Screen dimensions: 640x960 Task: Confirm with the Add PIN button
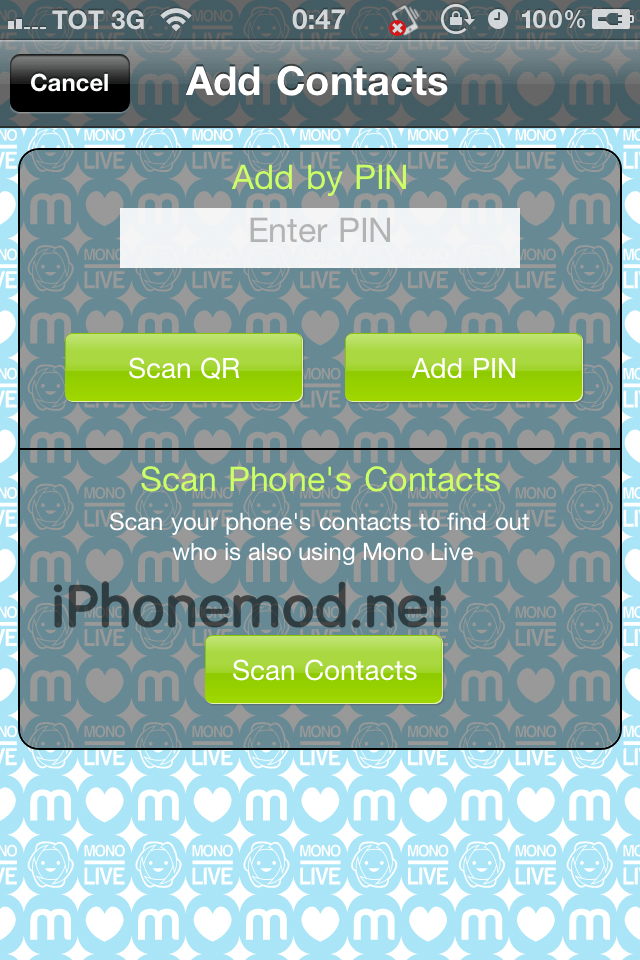pyautogui.click(x=464, y=368)
